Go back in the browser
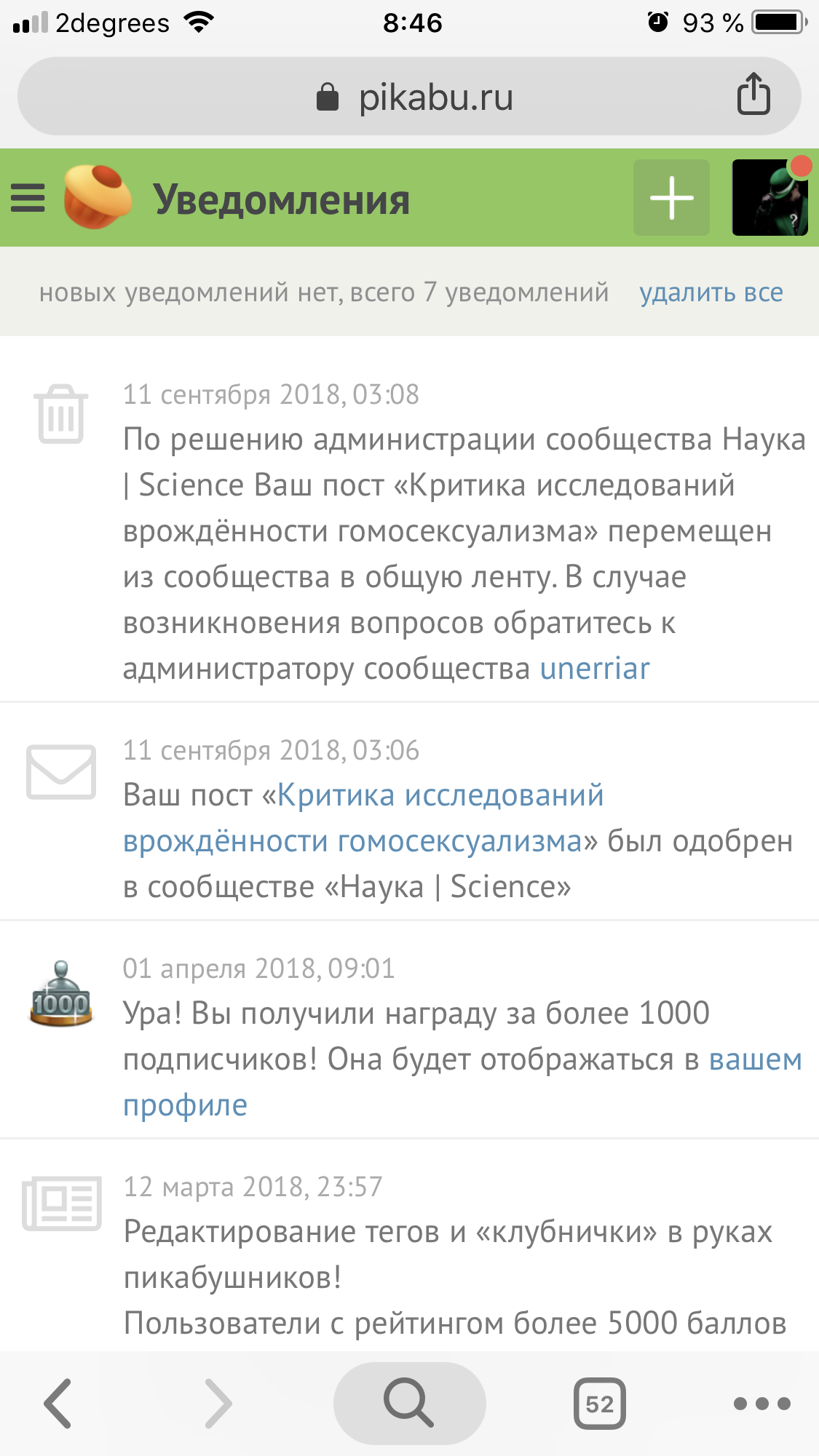The width and height of the screenshot is (819, 1456). coord(58,1403)
